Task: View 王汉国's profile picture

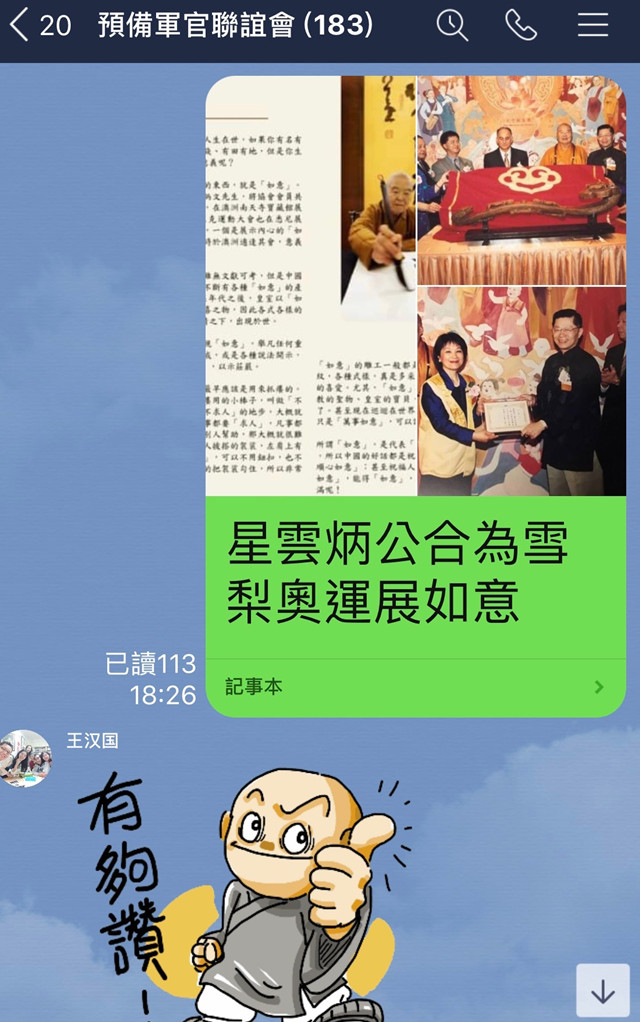Action: 26,758
